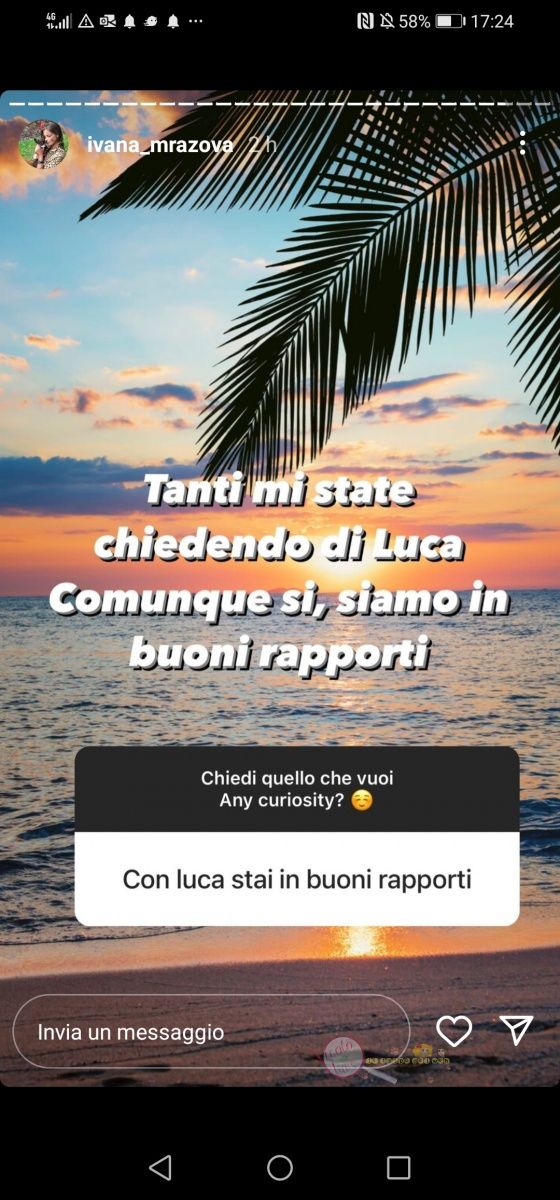Open ivana_mrazova's profile picture
Image resolution: width=560 pixels, height=1200 pixels.
click(43, 144)
